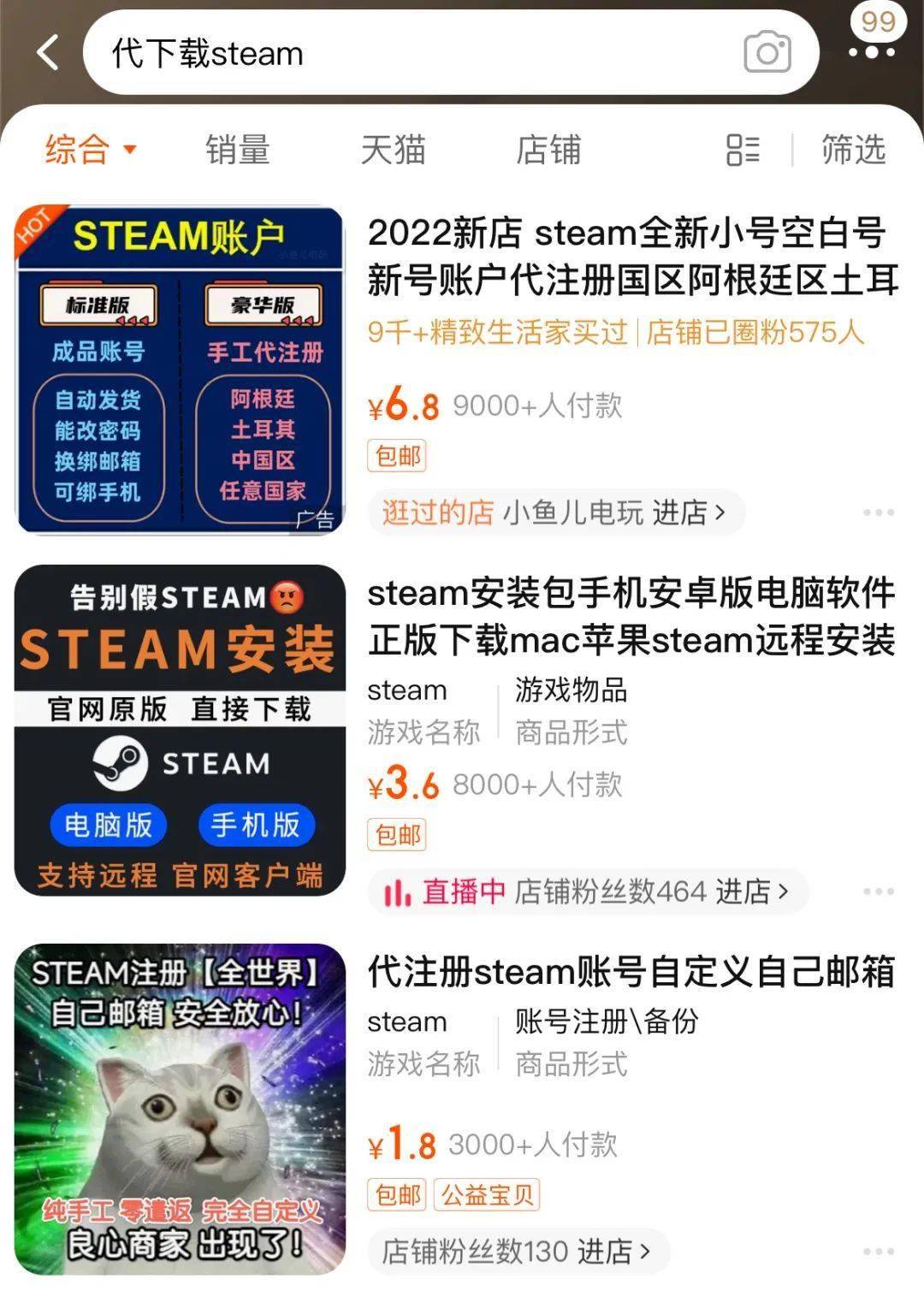924x1291 pixels.
Task: Open the three-dot messages menu
Action: point(872,51)
